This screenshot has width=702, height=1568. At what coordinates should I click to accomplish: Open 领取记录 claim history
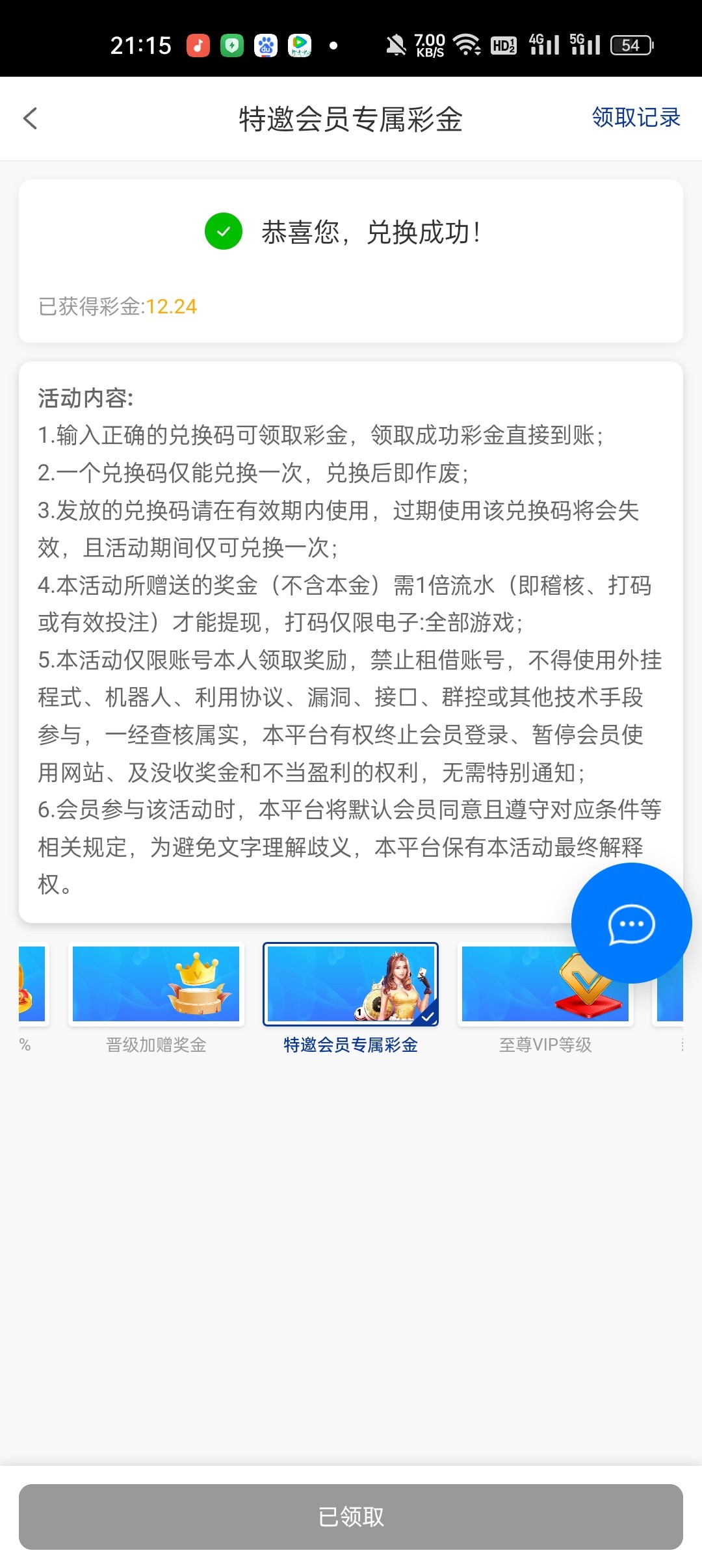pyautogui.click(x=635, y=118)
